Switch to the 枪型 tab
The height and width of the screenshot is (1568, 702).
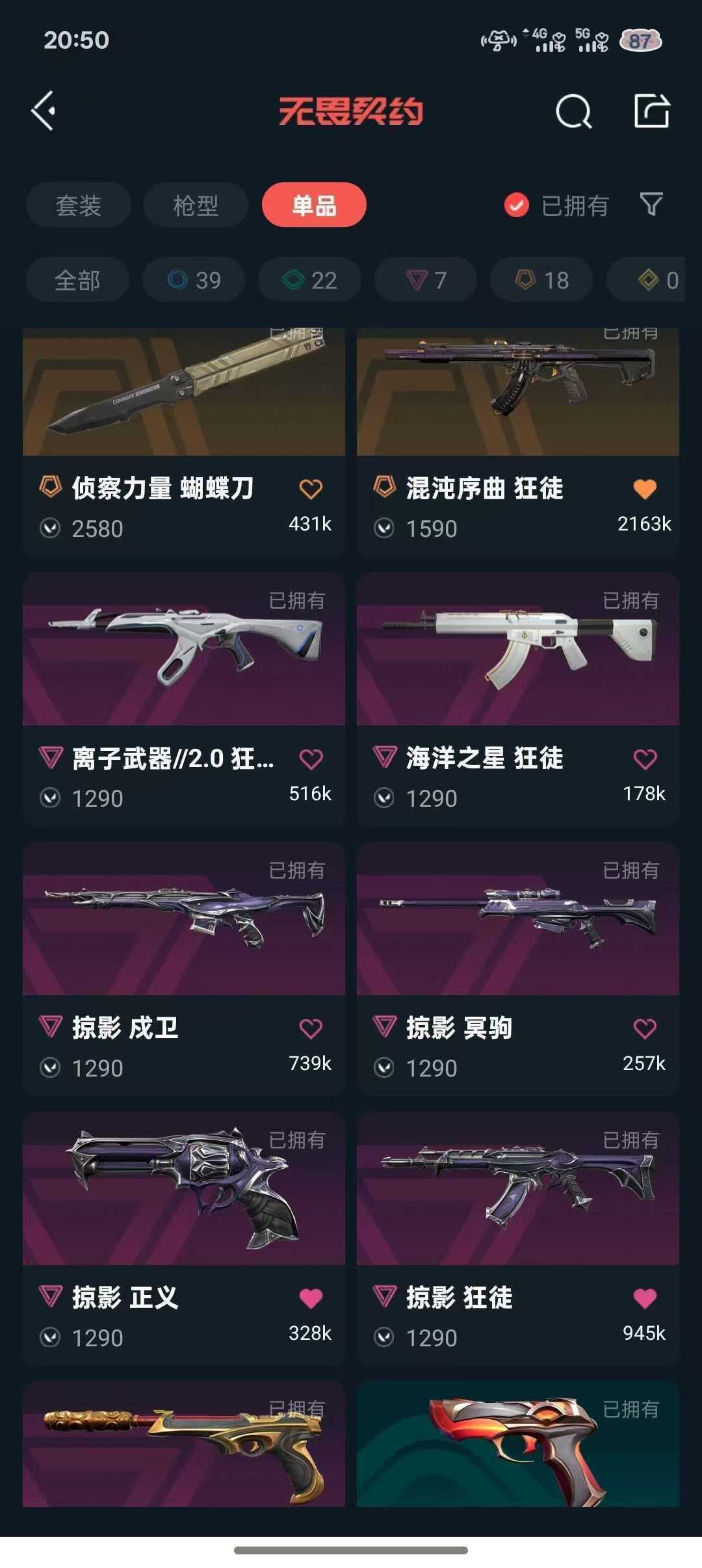196,205
